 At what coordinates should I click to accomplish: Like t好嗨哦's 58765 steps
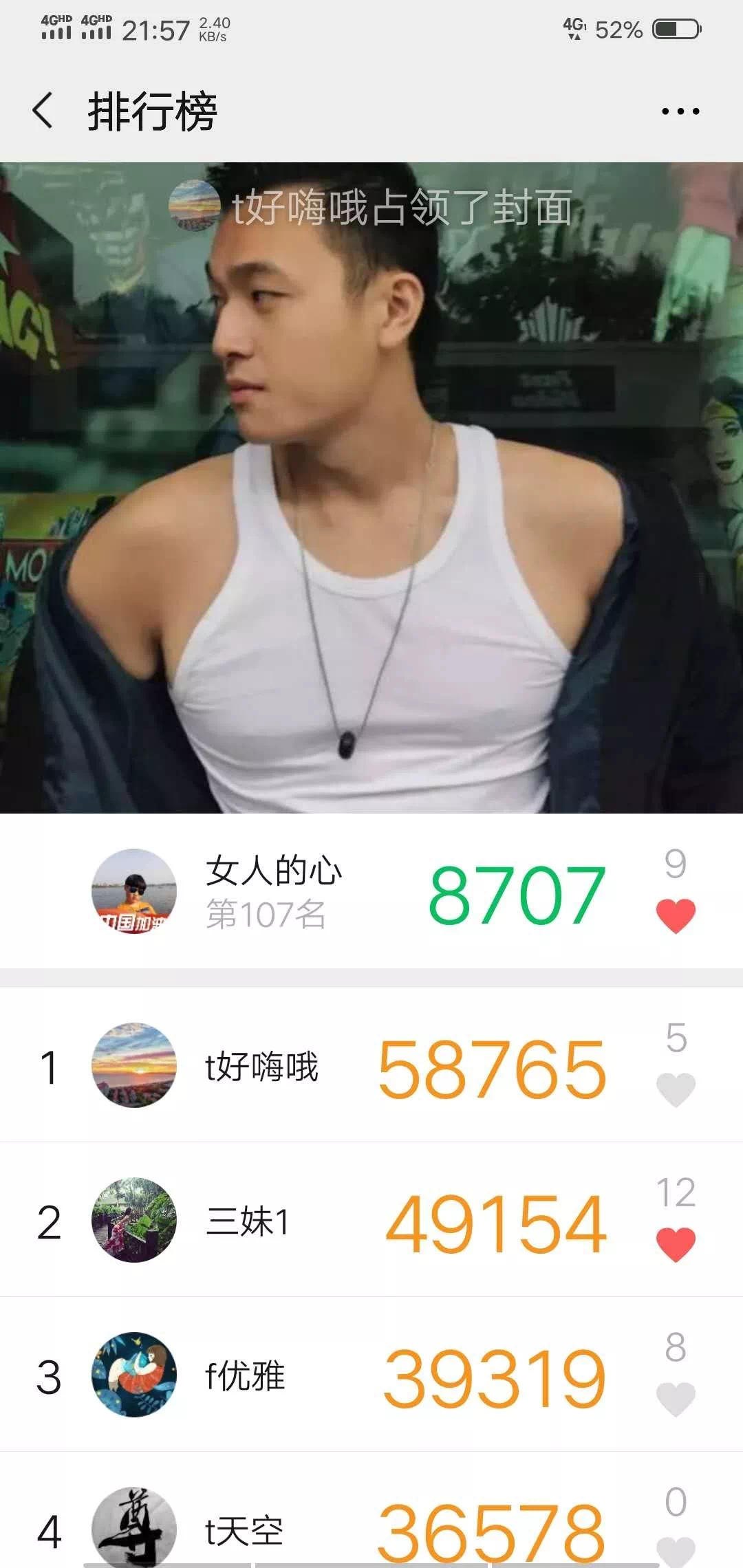click(x=676, y=1089)
